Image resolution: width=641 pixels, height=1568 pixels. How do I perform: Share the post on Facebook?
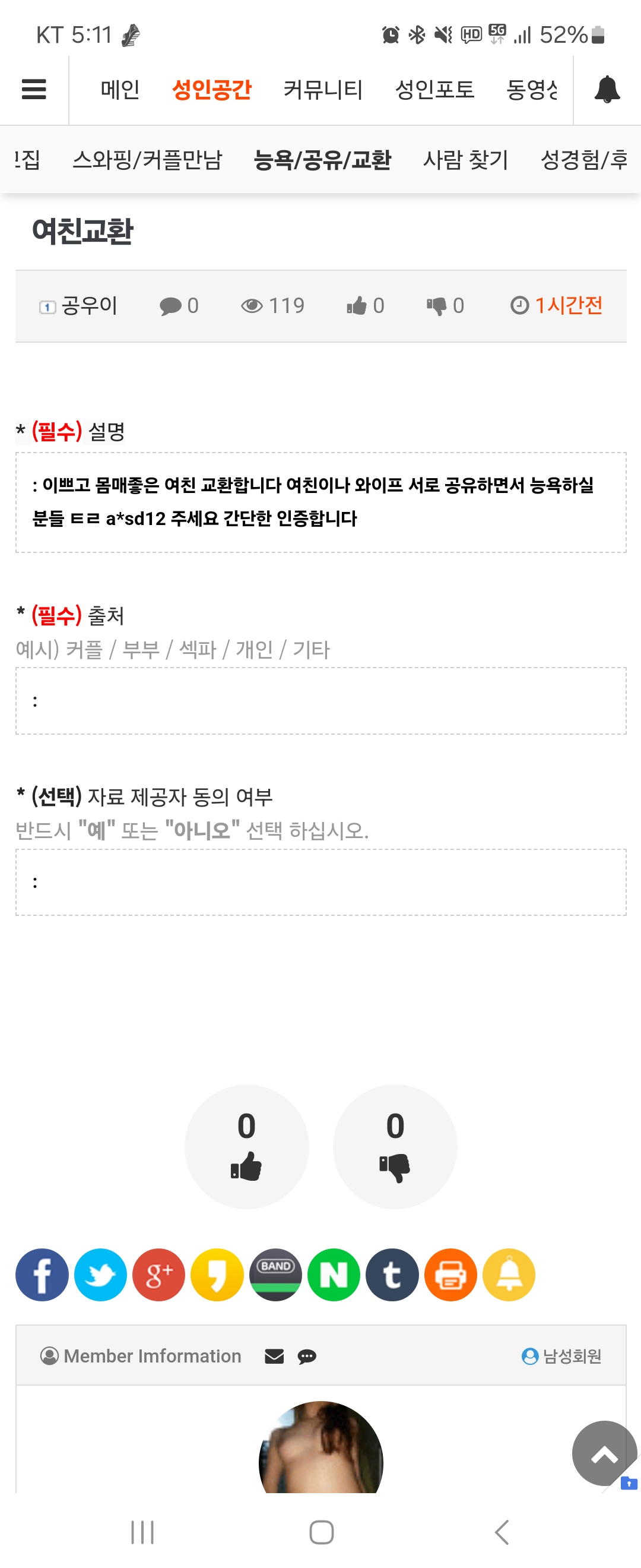[x=42, y=1275]
